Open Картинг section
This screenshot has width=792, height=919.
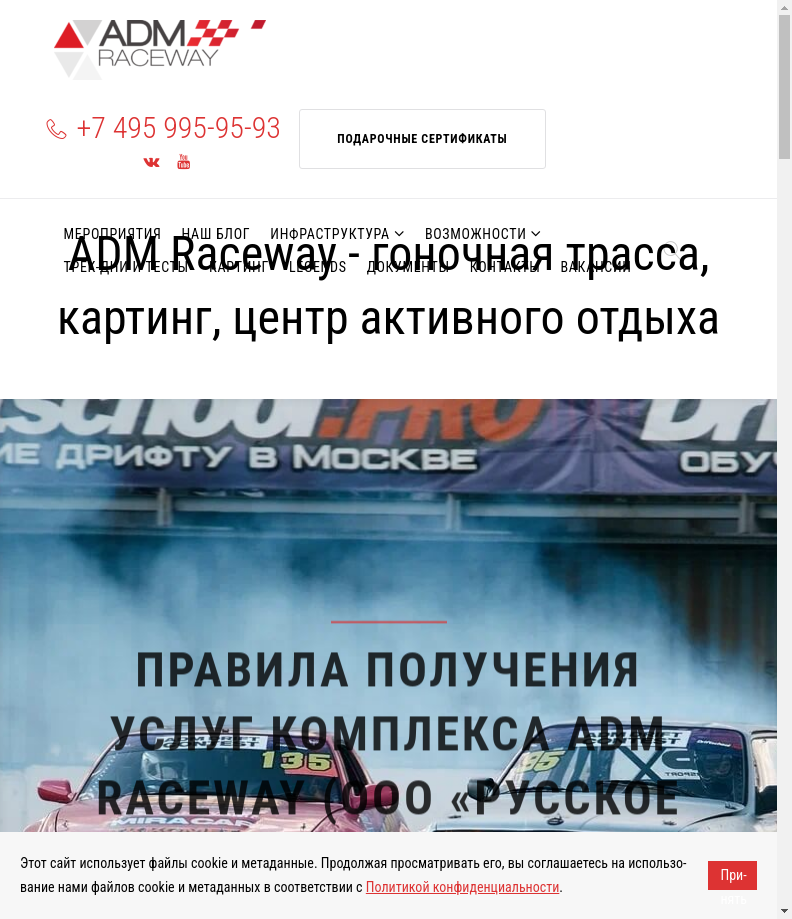tap(238, 267)
